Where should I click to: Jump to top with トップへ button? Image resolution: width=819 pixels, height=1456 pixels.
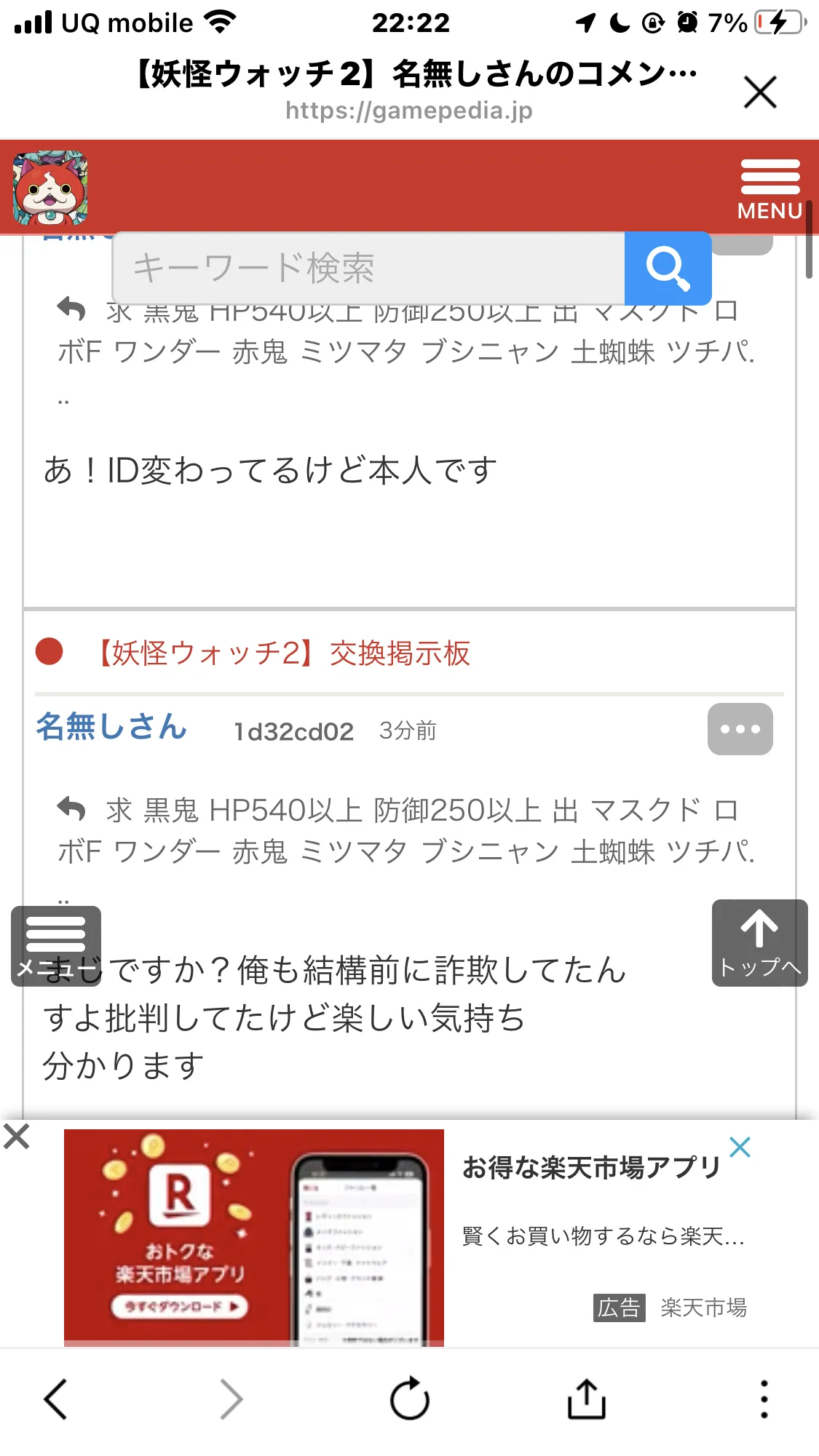tap(759, 943)
